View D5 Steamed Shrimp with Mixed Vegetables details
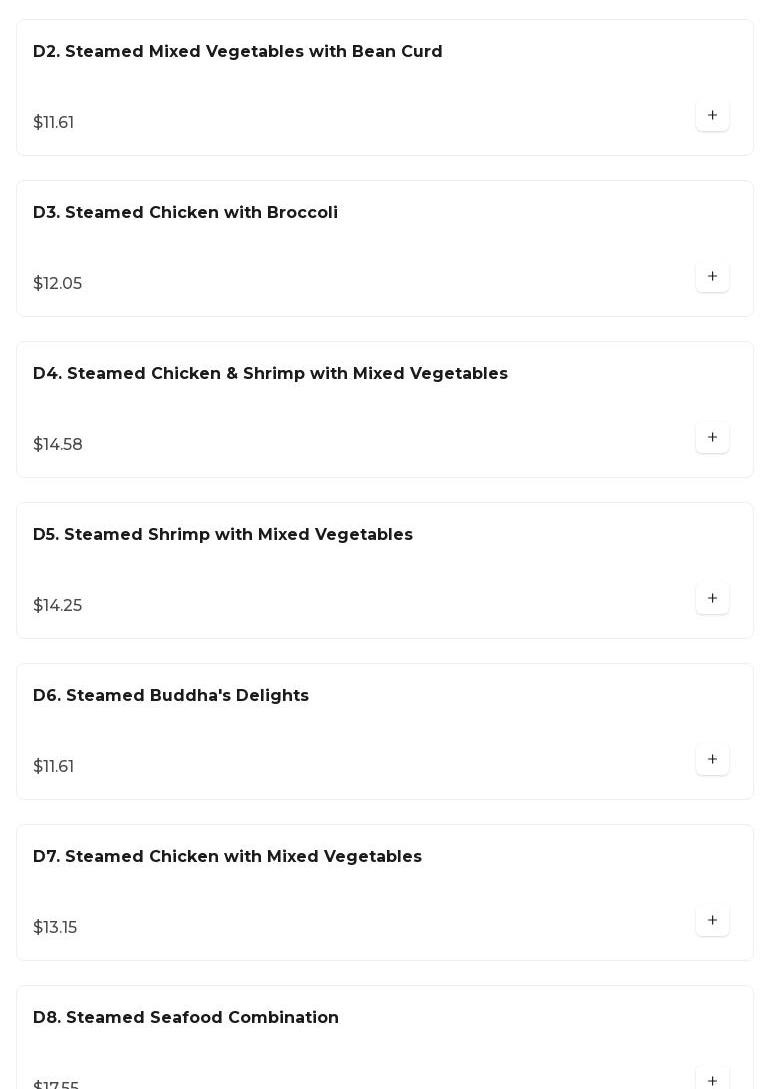Viewport: 770px width, 1089px height. click(x=222, y=535)
